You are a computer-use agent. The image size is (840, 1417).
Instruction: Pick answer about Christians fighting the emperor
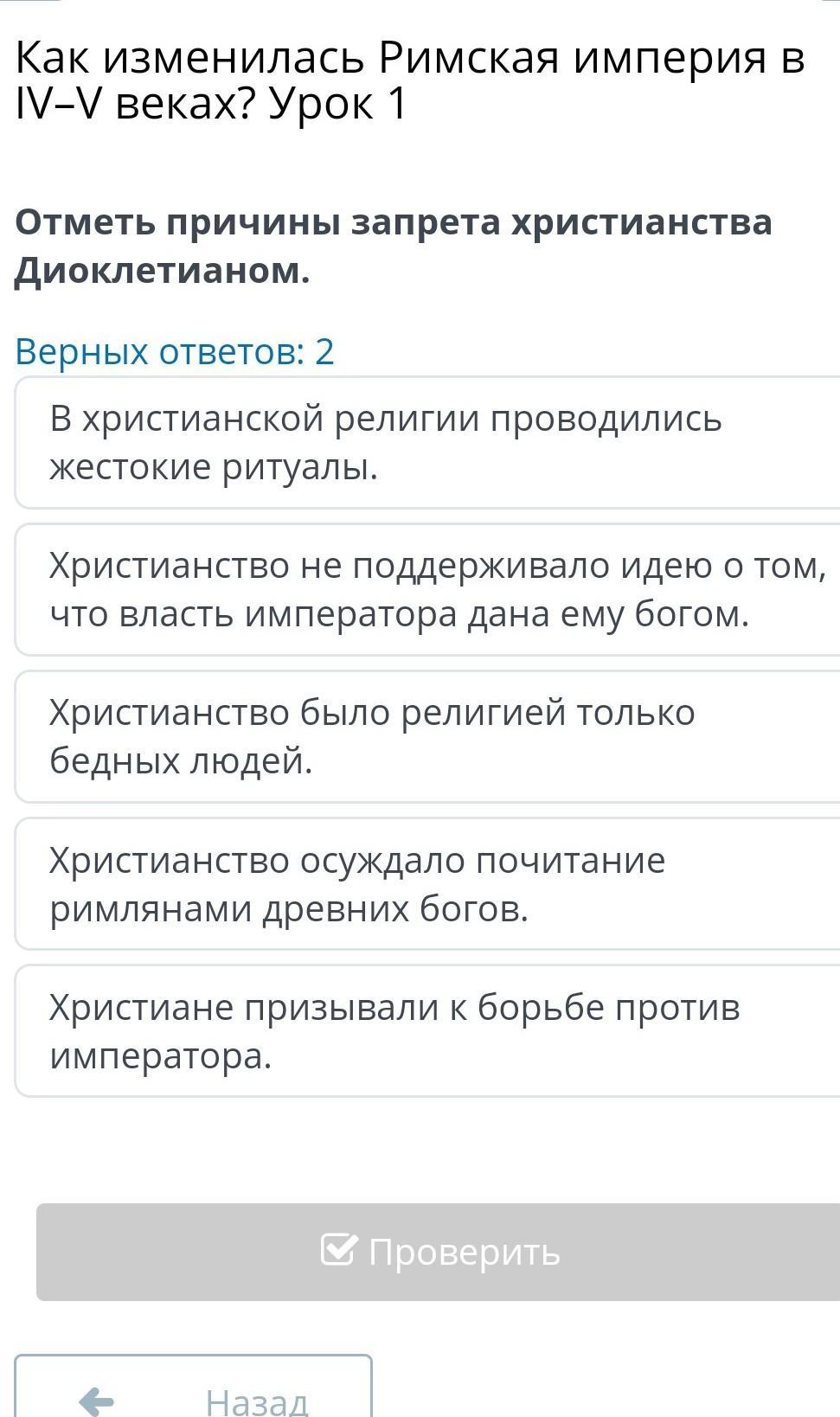(x=428, y=1031)
